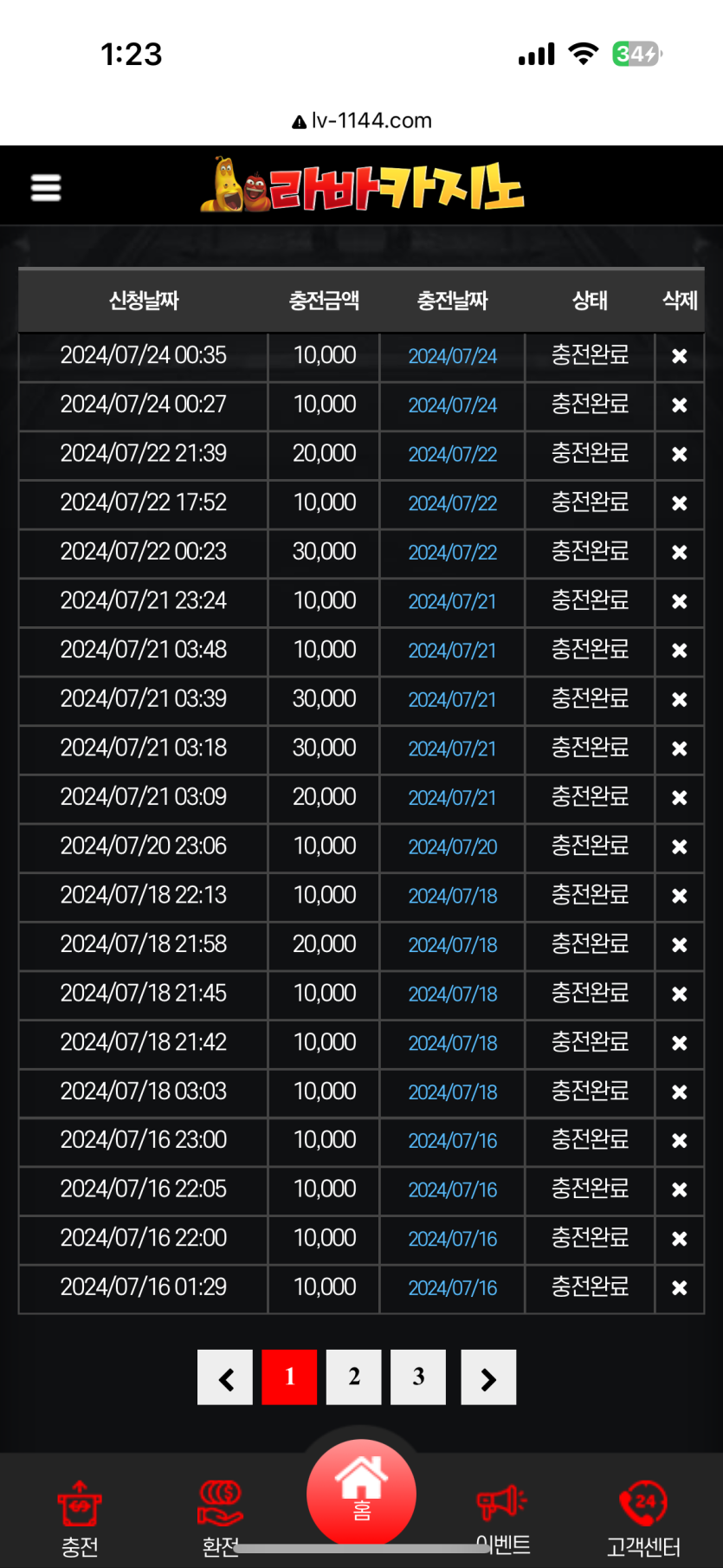Tap the 2024/07/20 recharge date link
The height and width of the screenshot is (1568, 723).
coord(453,846)
